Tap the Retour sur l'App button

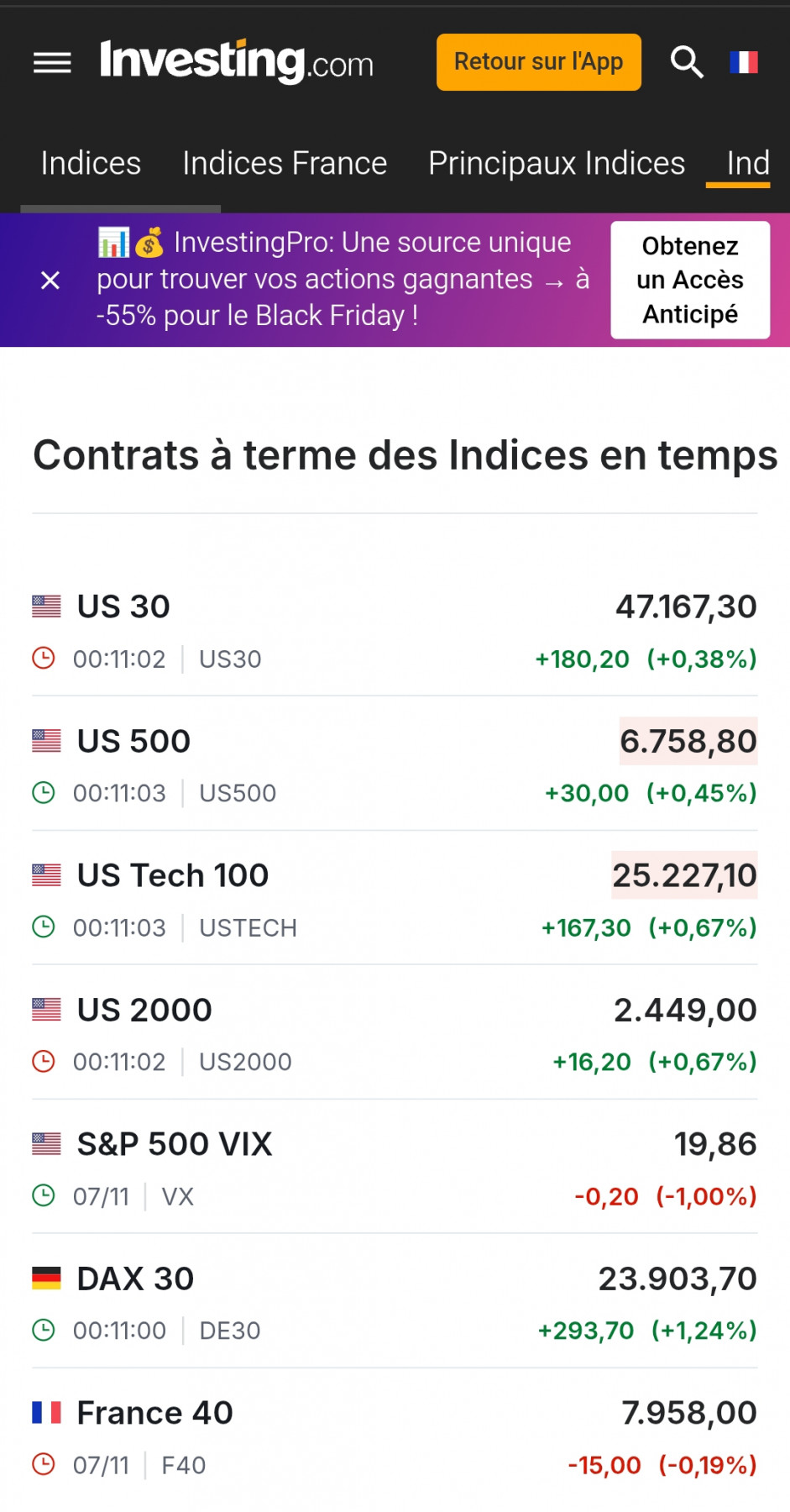click(x=538, y=62)
